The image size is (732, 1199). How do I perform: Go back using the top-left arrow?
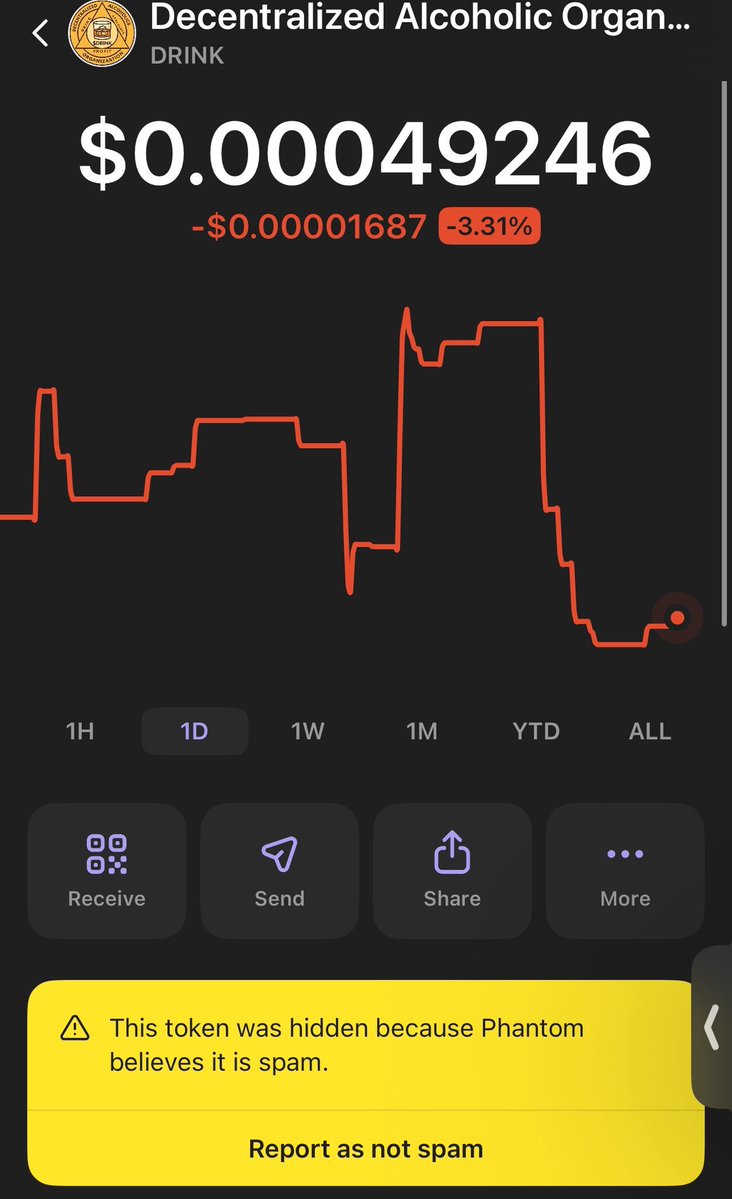click(x=41, y=33)
